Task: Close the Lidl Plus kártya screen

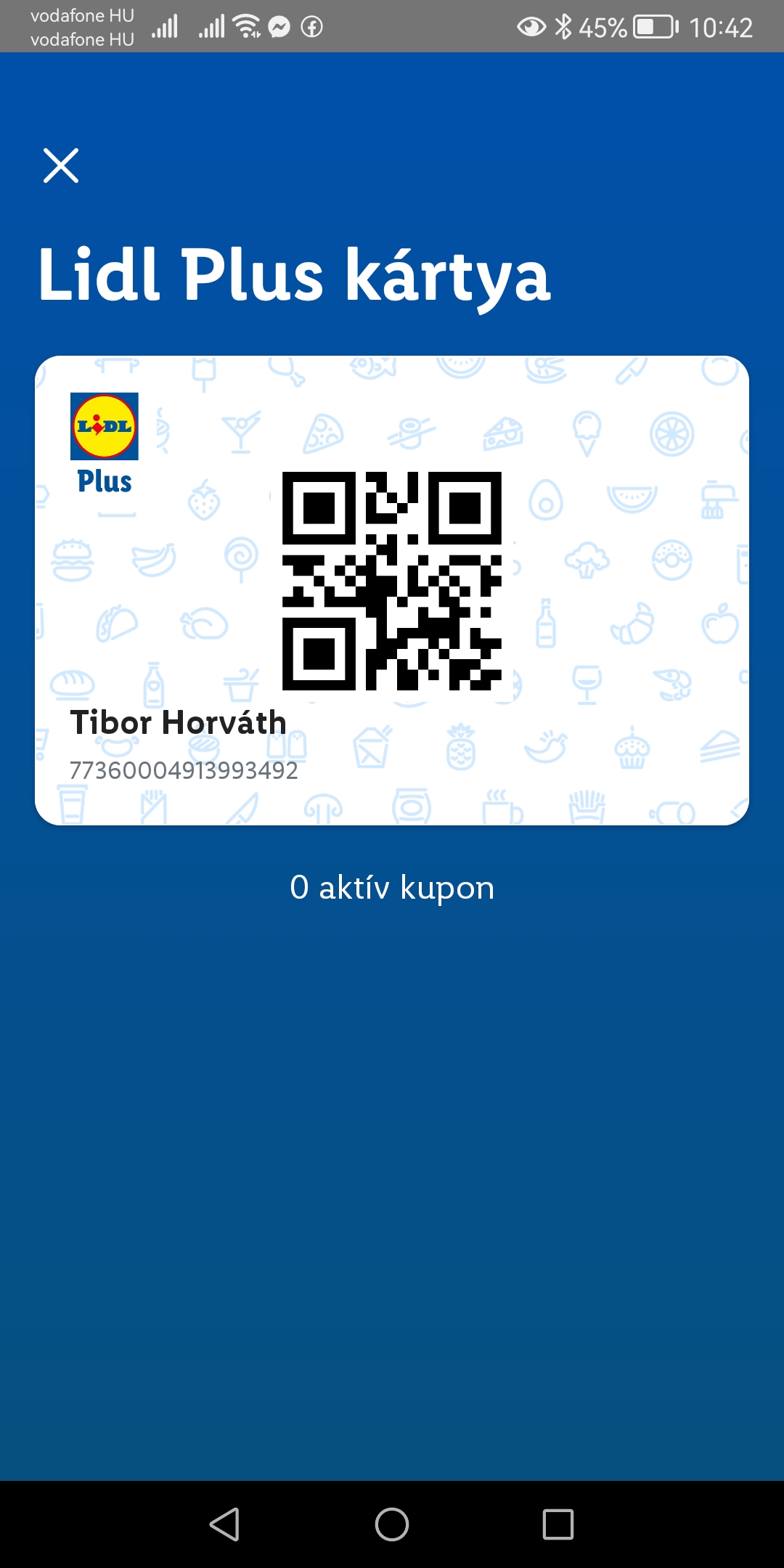Action: point(62,166)
